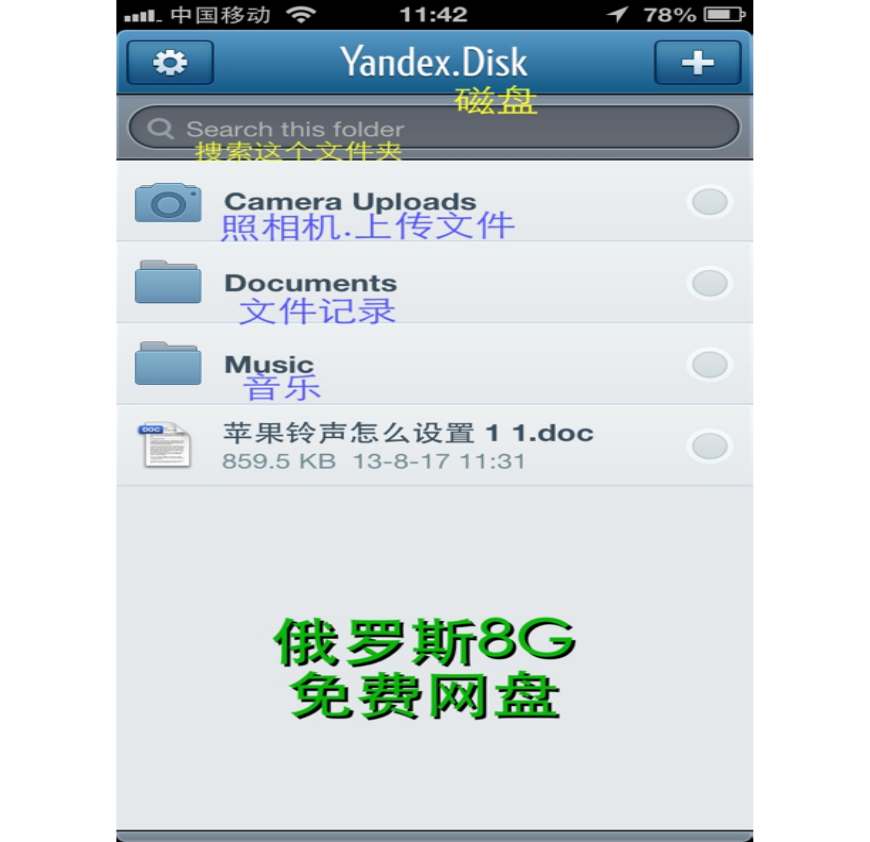Open the settings gear

pos(170,63)
